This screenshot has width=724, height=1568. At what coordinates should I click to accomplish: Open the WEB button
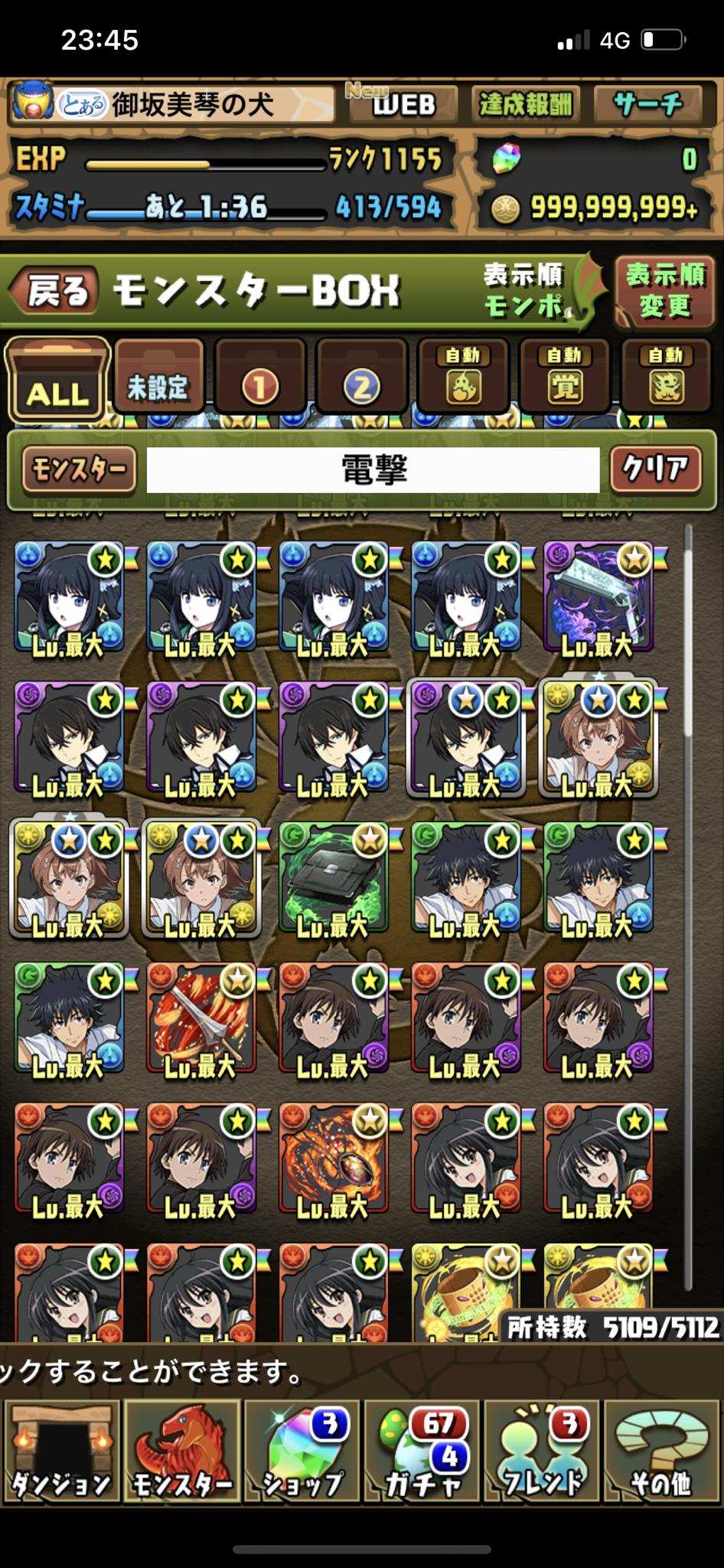pos(403,104)
